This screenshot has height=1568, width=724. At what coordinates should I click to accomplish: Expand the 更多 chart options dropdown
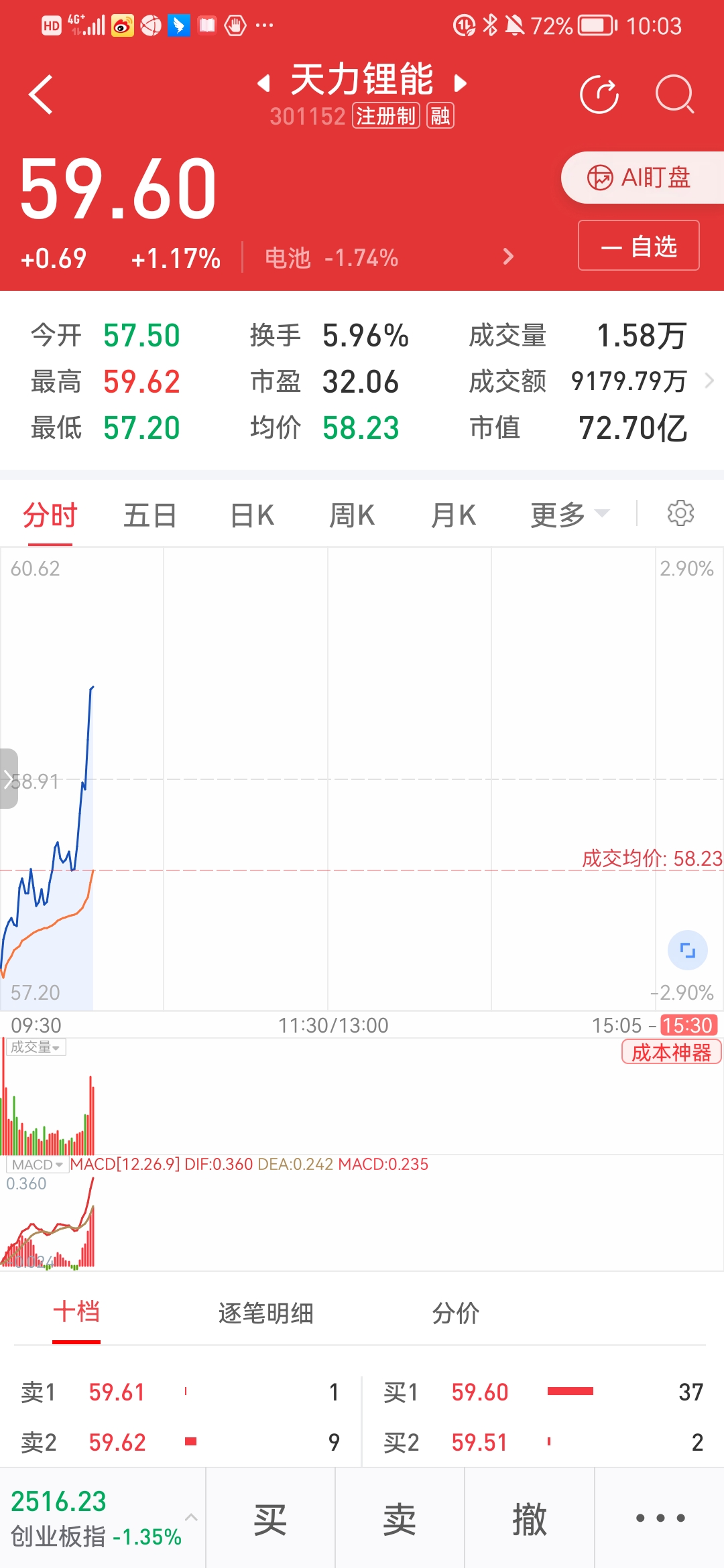(569, 515)
